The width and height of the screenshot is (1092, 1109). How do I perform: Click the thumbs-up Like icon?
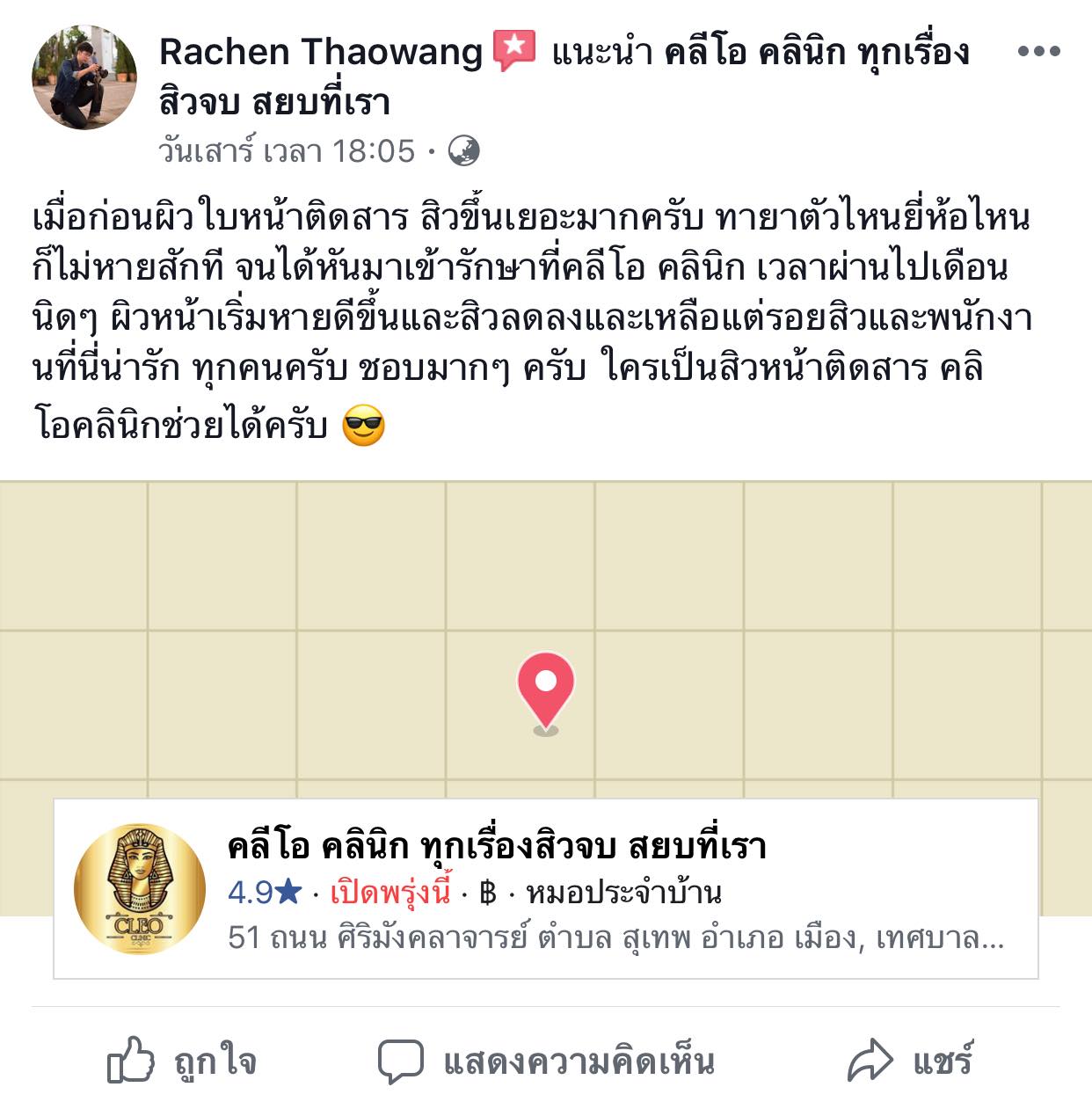tap(130, 1058)
